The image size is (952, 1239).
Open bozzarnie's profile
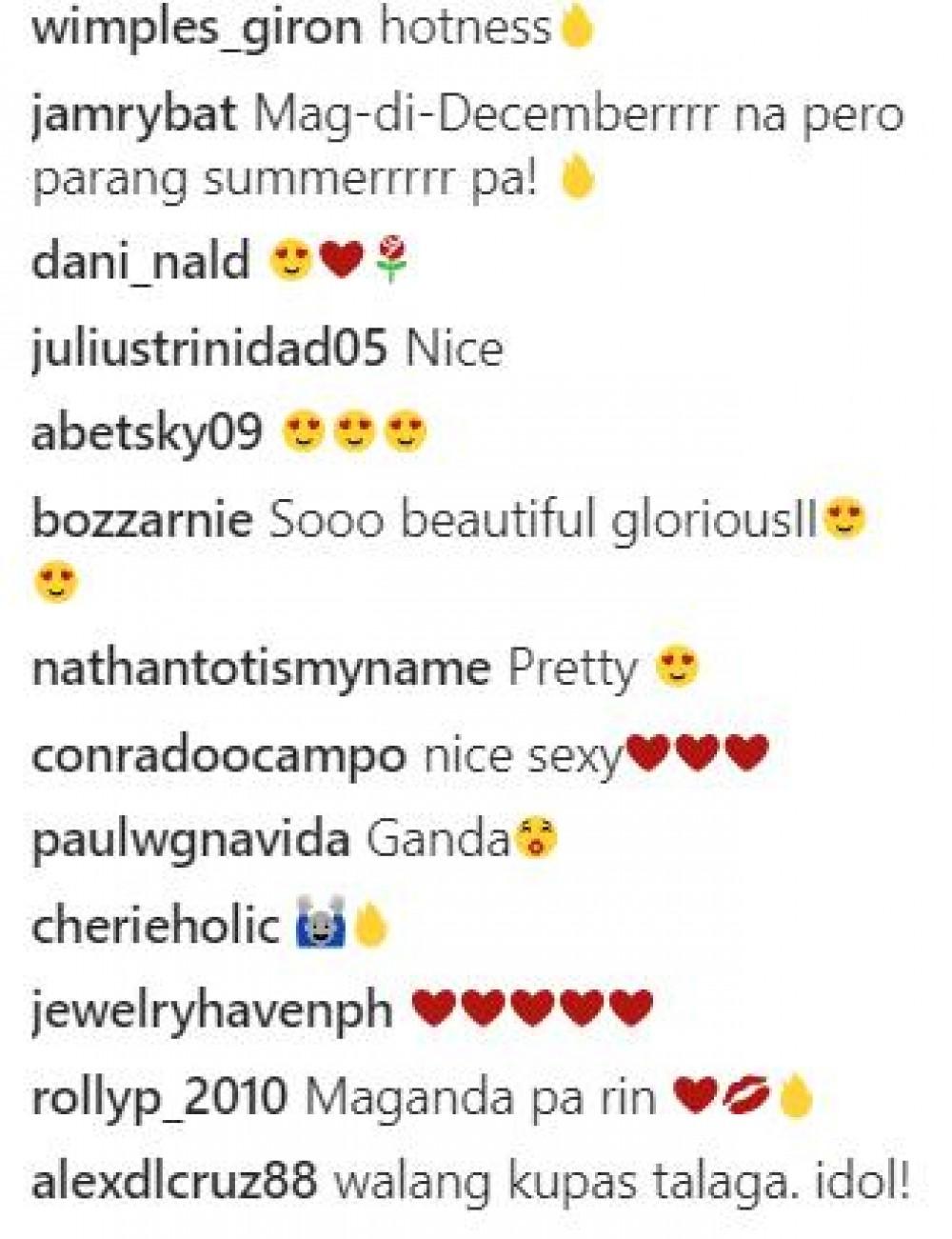[x=141, y=520]
